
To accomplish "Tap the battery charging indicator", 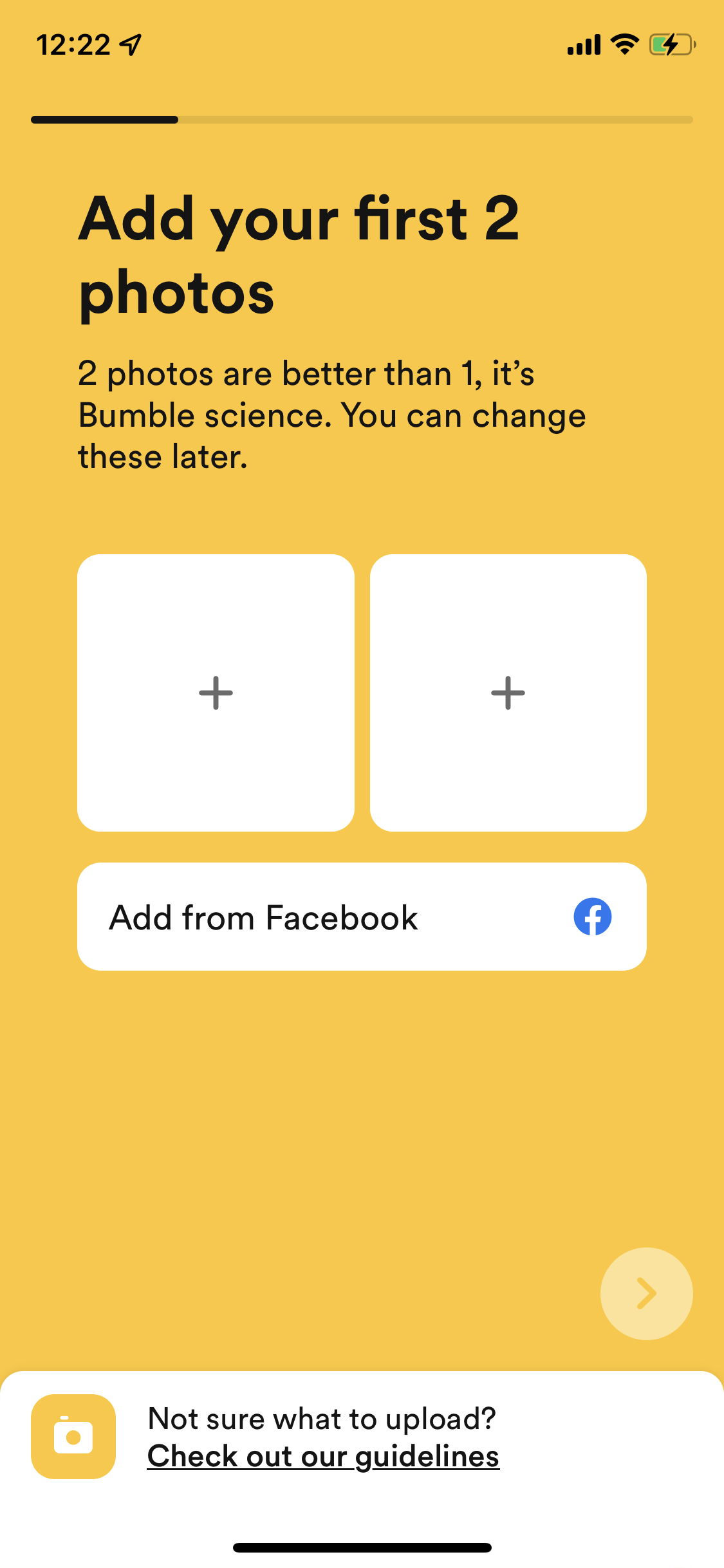I will [x=669, y=44].
